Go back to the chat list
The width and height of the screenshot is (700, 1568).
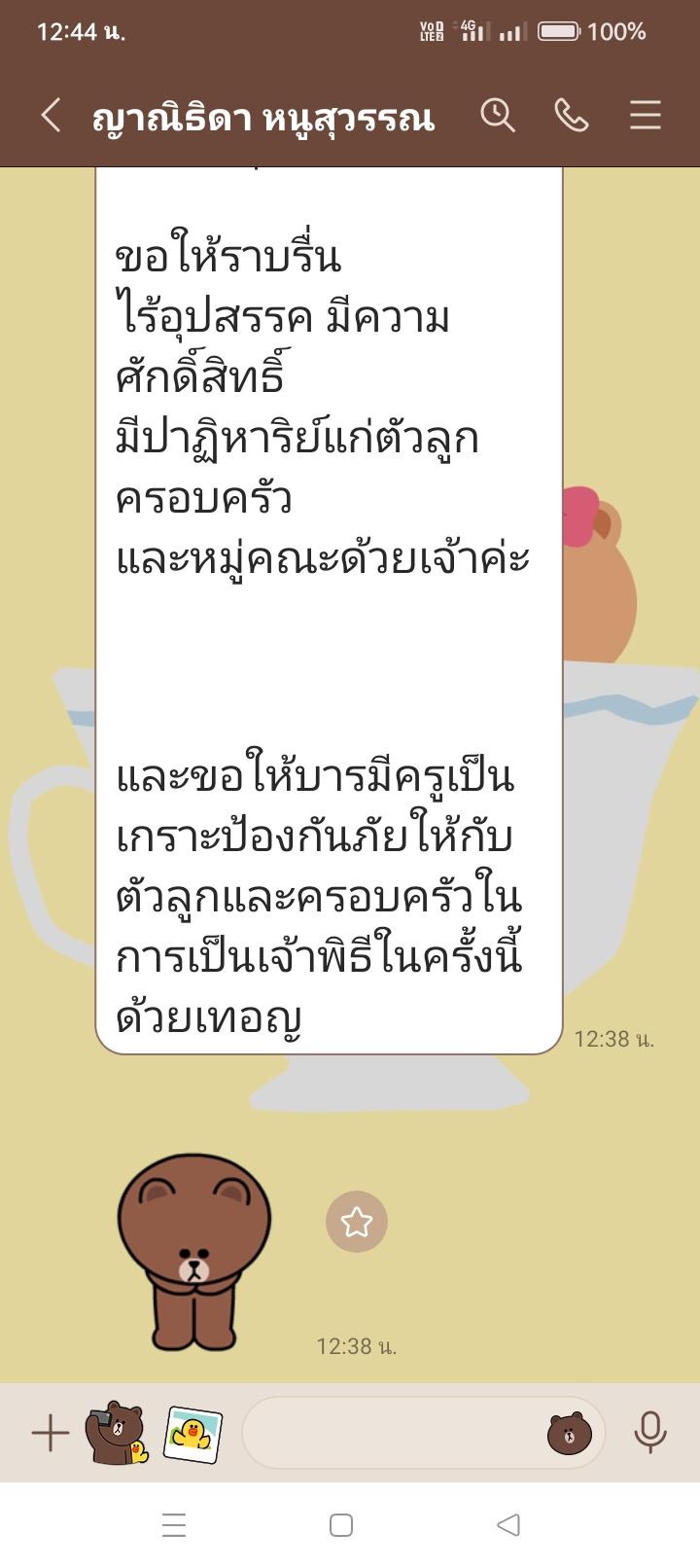(51, 116)
